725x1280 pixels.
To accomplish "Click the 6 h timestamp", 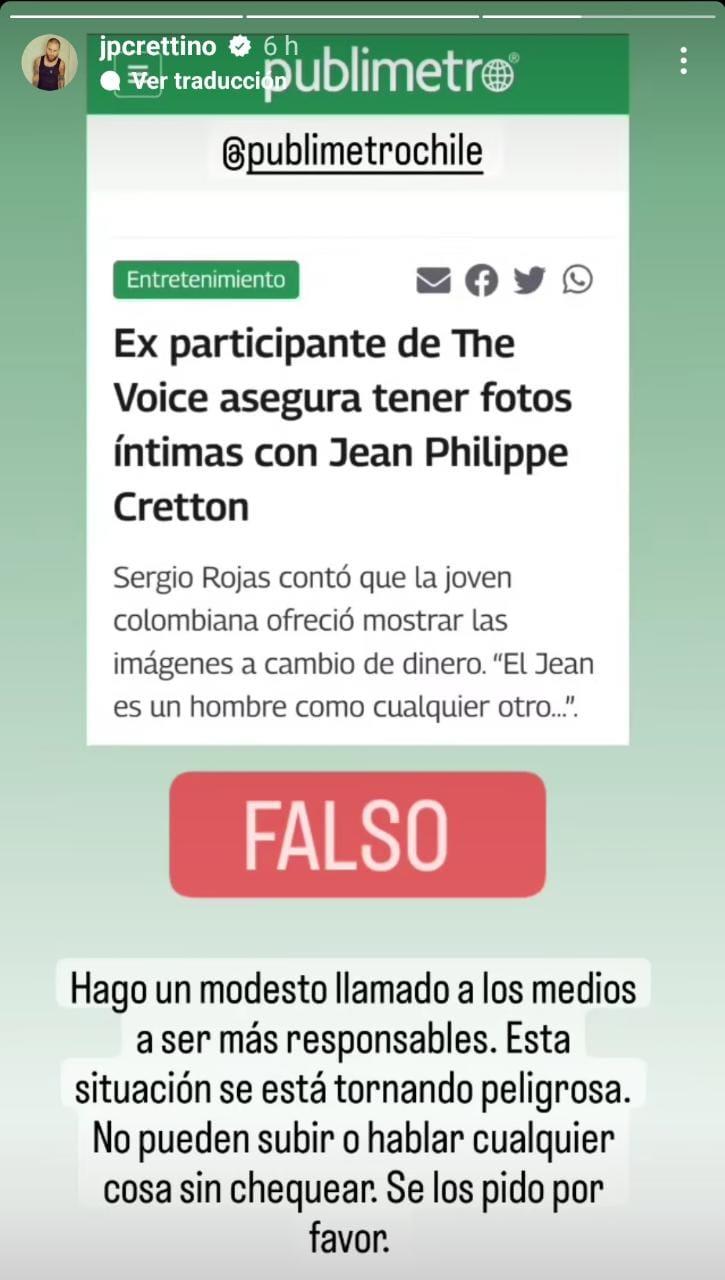I will 280,44.
